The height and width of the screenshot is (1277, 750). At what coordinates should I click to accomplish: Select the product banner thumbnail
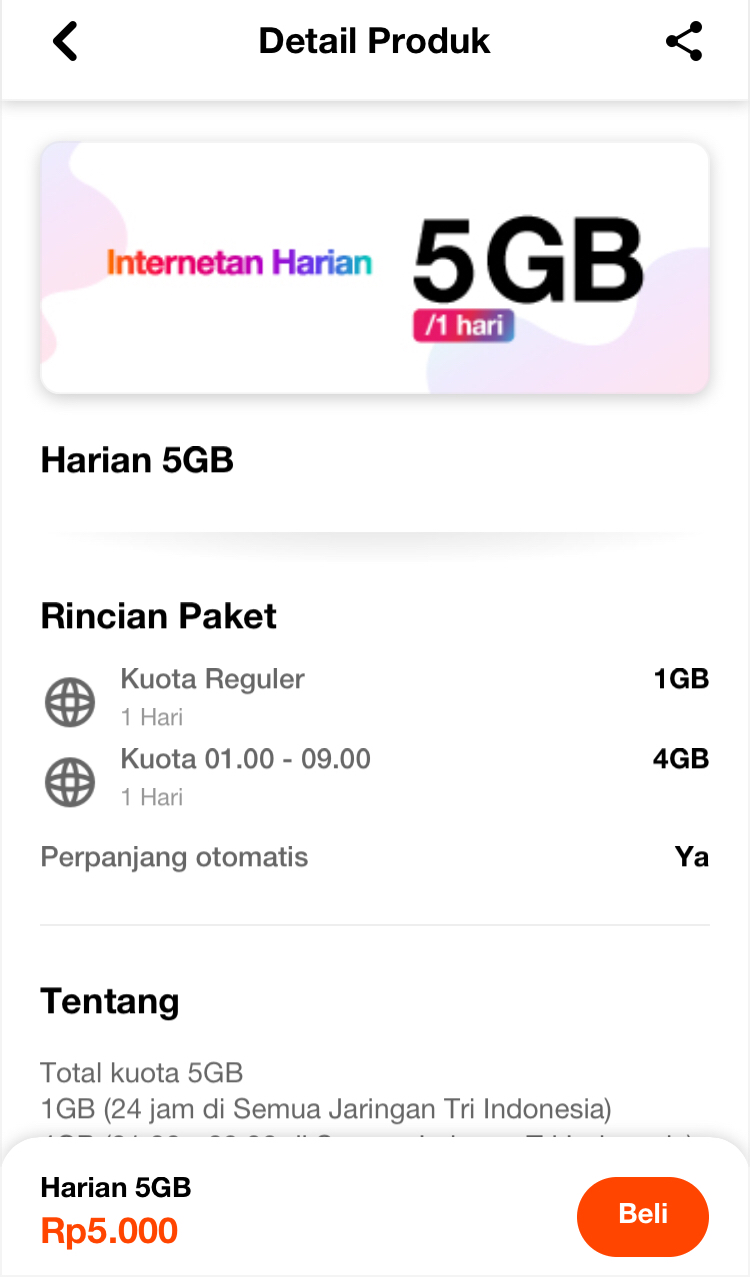point(375,267)
